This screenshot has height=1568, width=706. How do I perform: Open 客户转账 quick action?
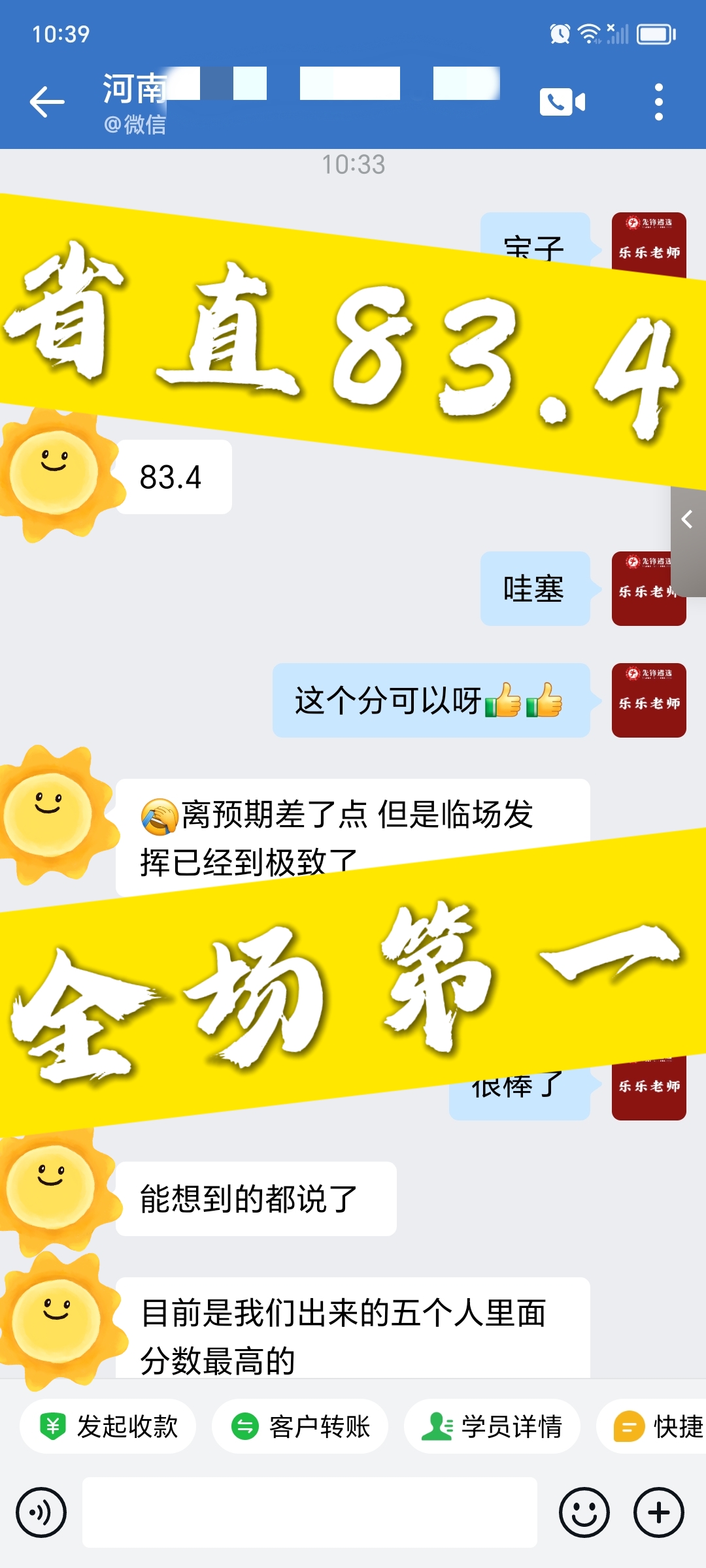[x=301, y=1426]
